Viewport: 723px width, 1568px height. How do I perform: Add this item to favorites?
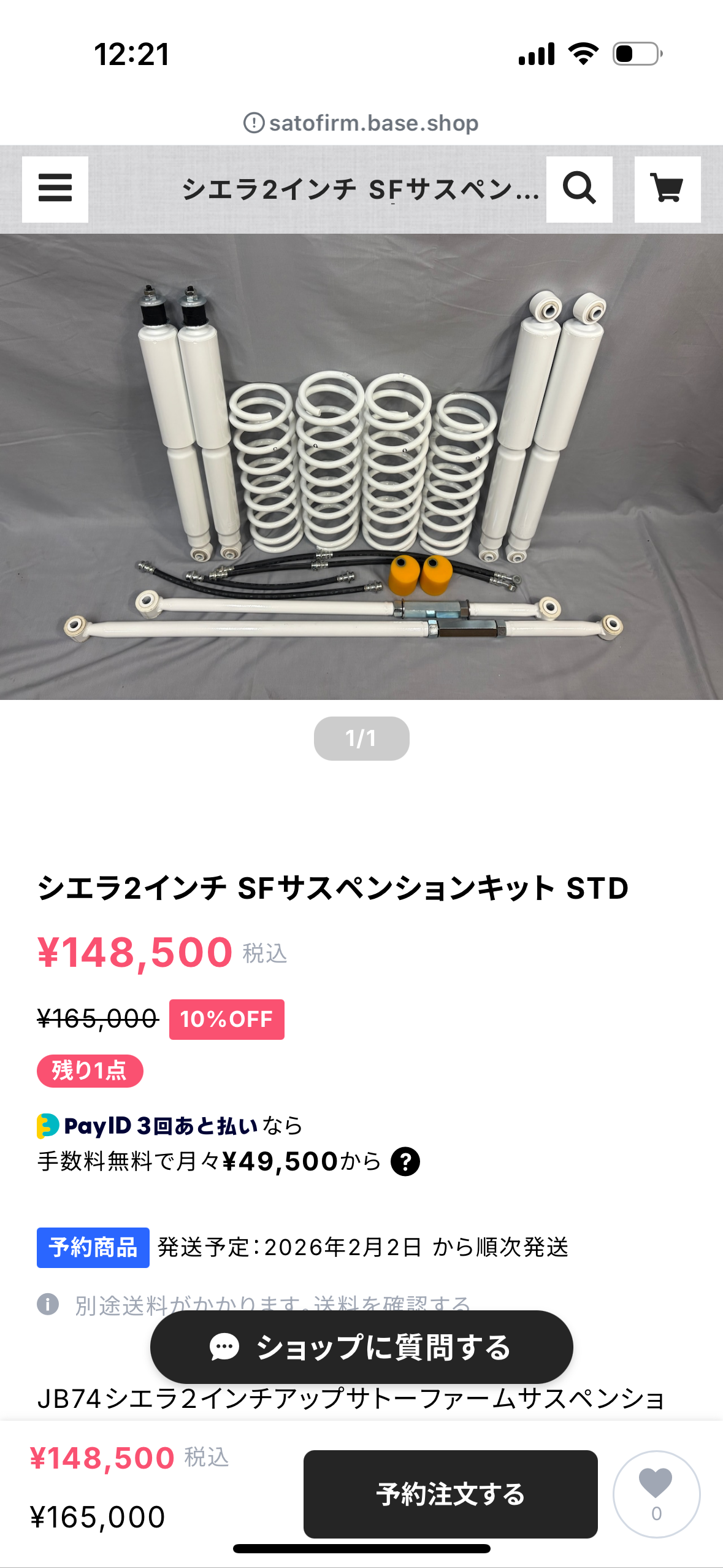pyautogui.click(x=656, y=1494)
